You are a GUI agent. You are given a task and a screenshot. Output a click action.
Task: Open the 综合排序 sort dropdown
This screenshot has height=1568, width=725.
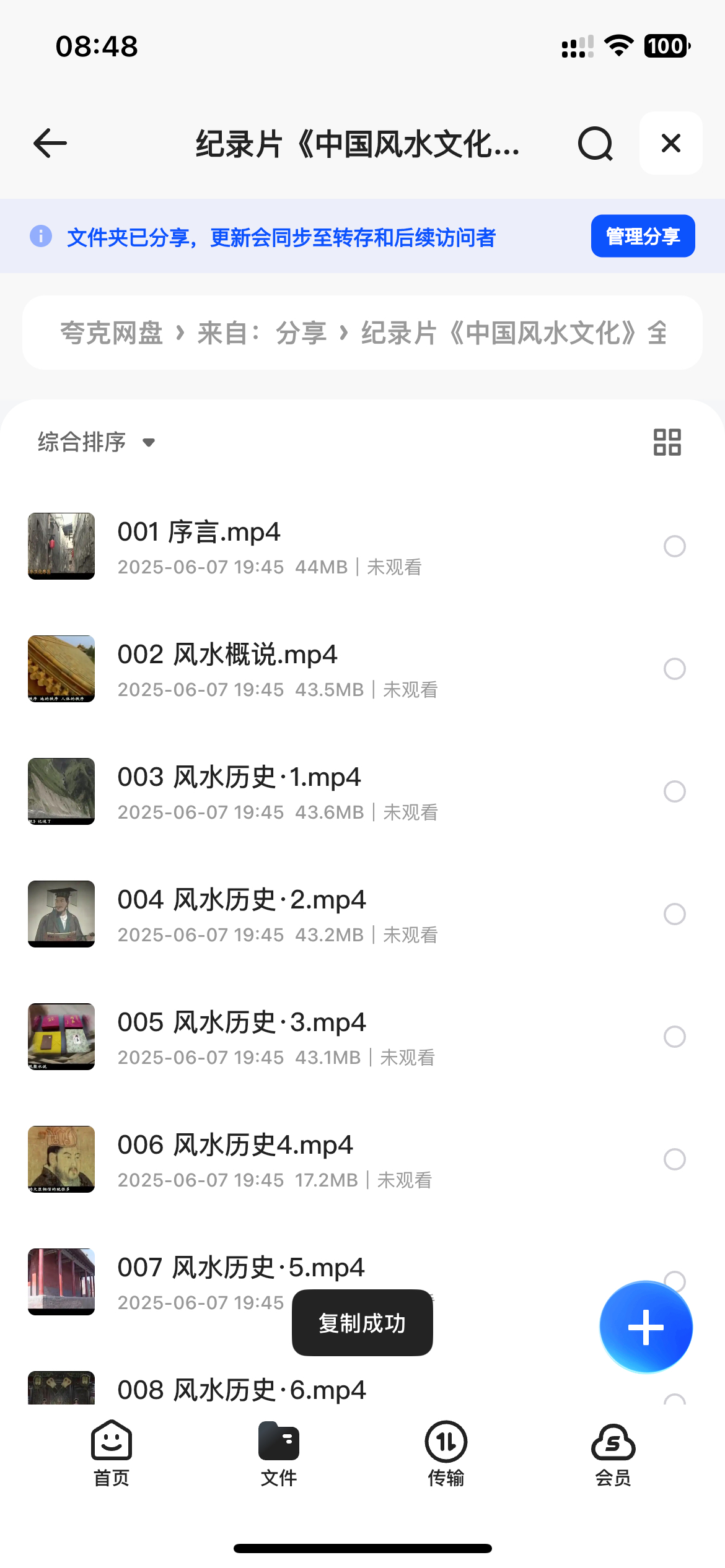coord(96,442)
